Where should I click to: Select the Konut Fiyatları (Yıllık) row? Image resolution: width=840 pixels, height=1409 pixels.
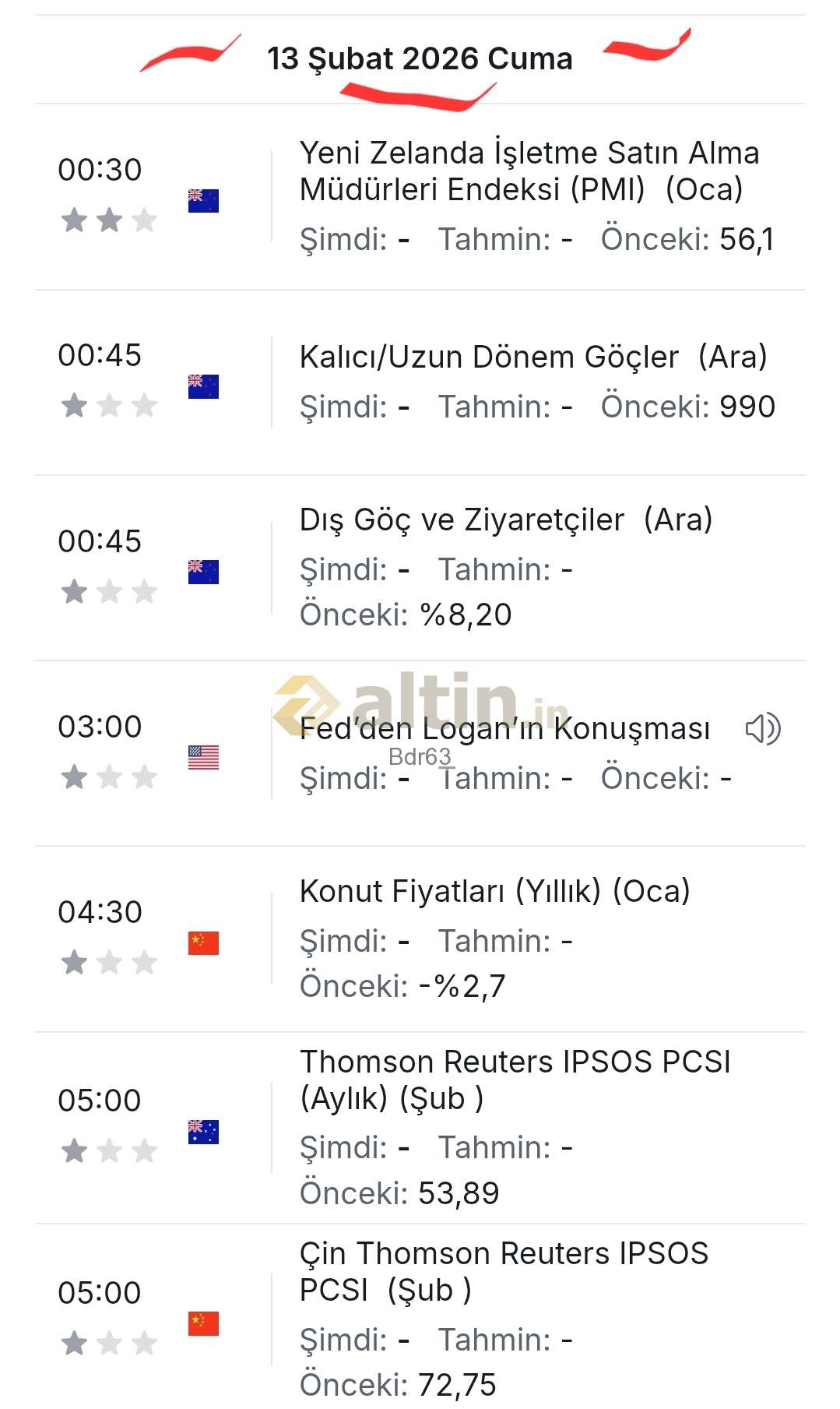(494, 892)
